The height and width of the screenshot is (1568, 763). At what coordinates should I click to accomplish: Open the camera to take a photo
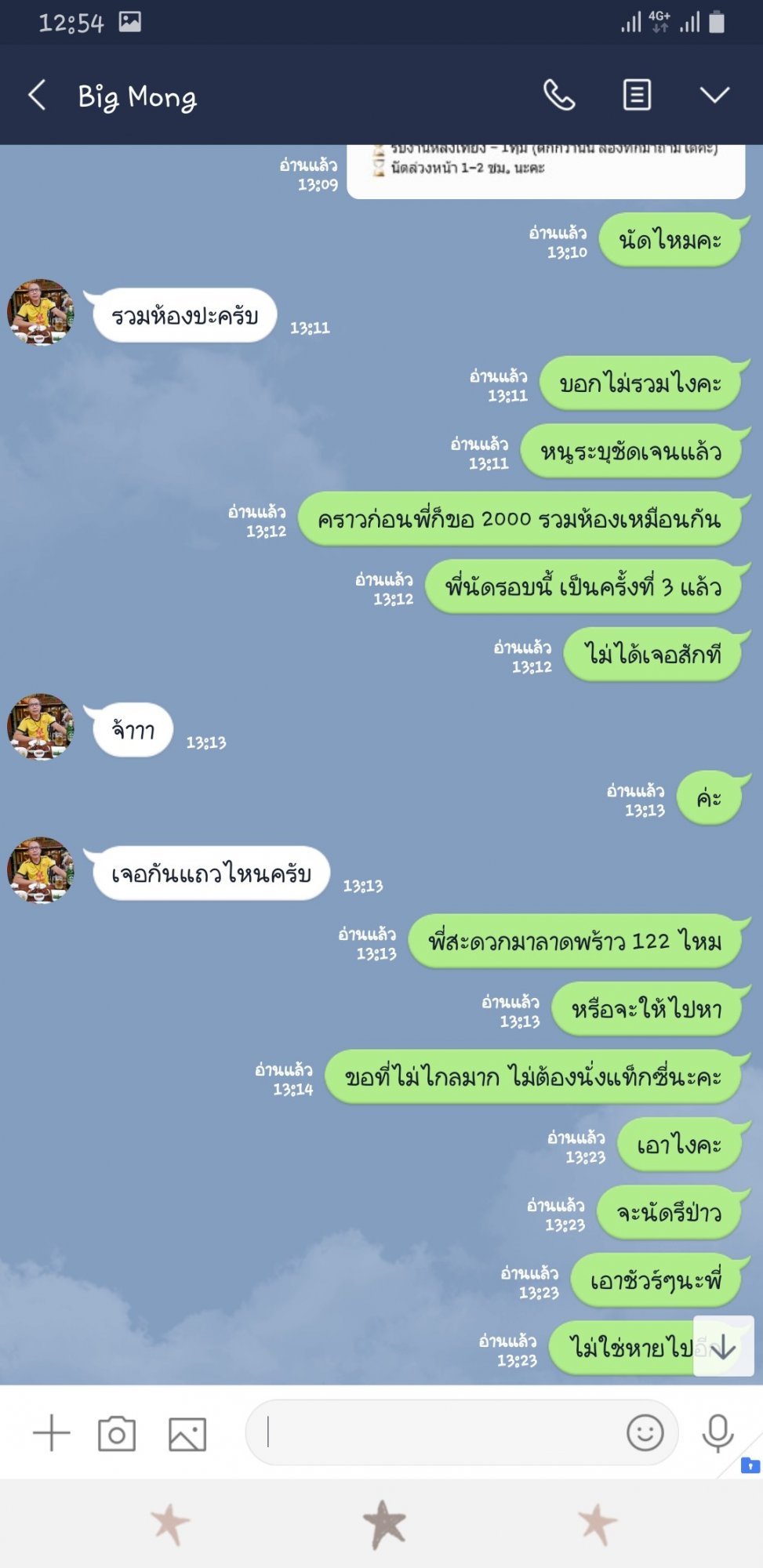tap(117, 1433)
